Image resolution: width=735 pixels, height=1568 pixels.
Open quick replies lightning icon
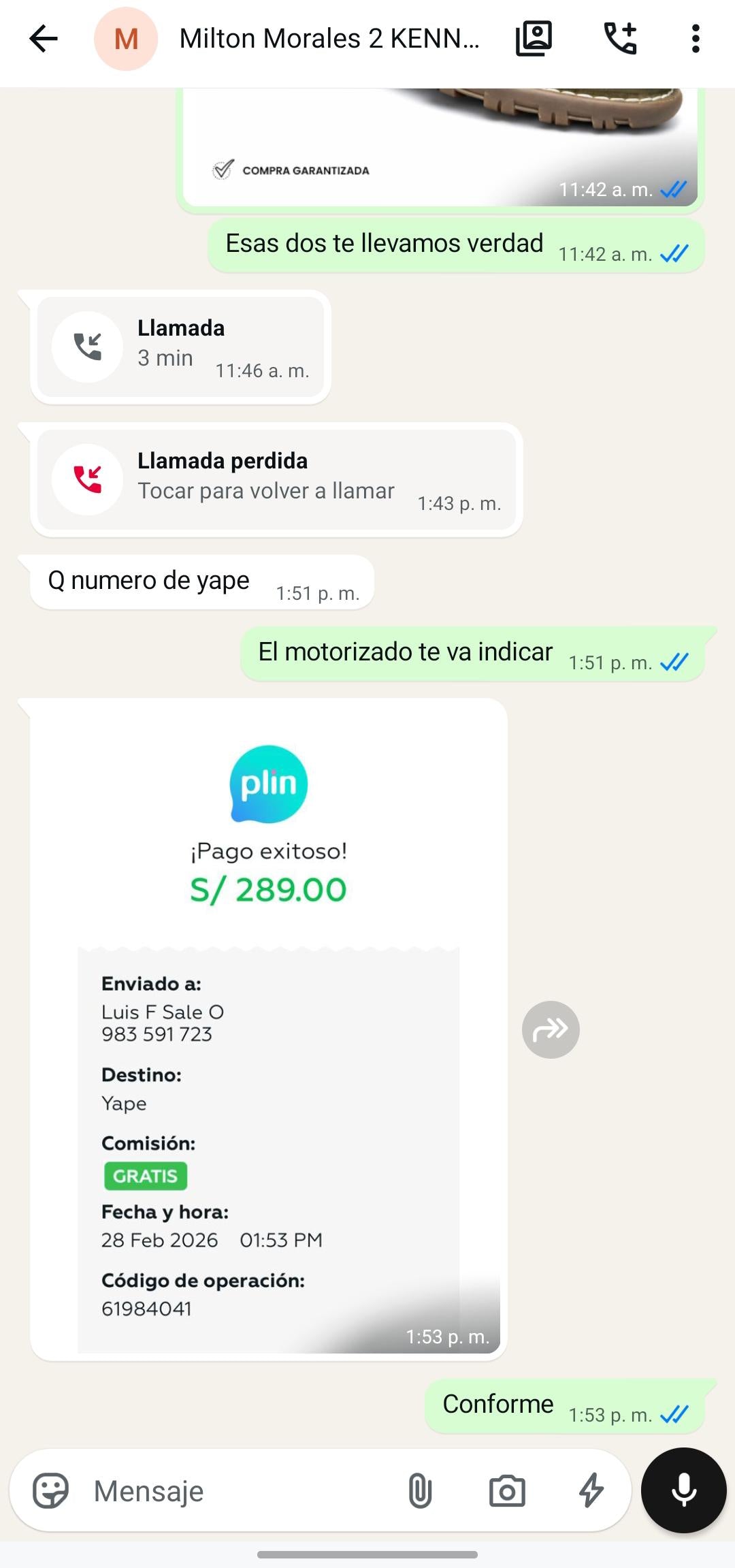coord(591,1490)
